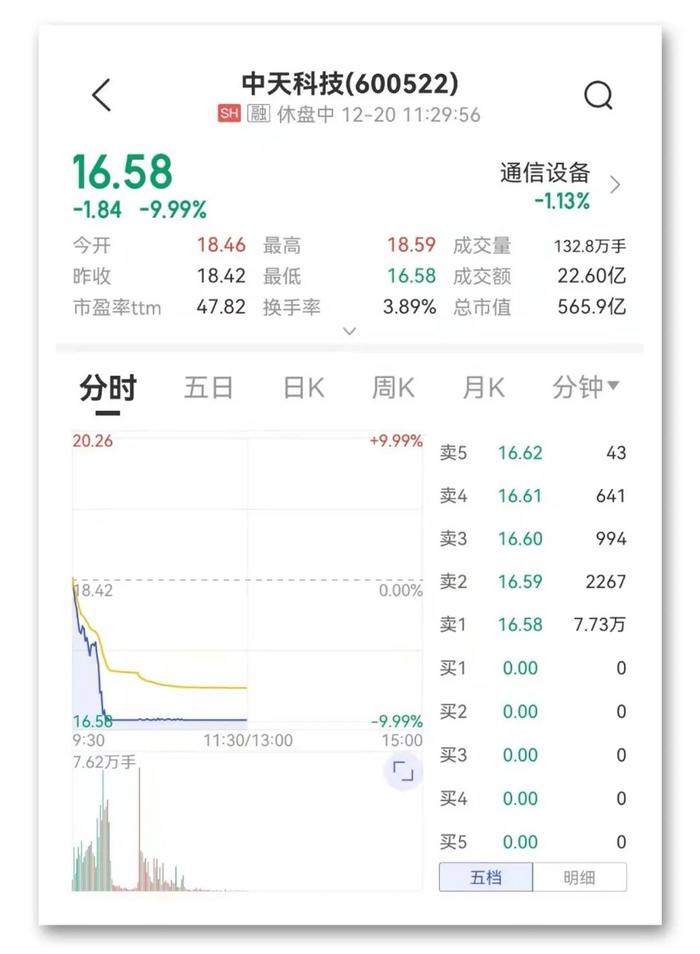The height and width of the screenshot is (954, 700).
Task: Select the 五档 order book view
Action: (486, 878)
